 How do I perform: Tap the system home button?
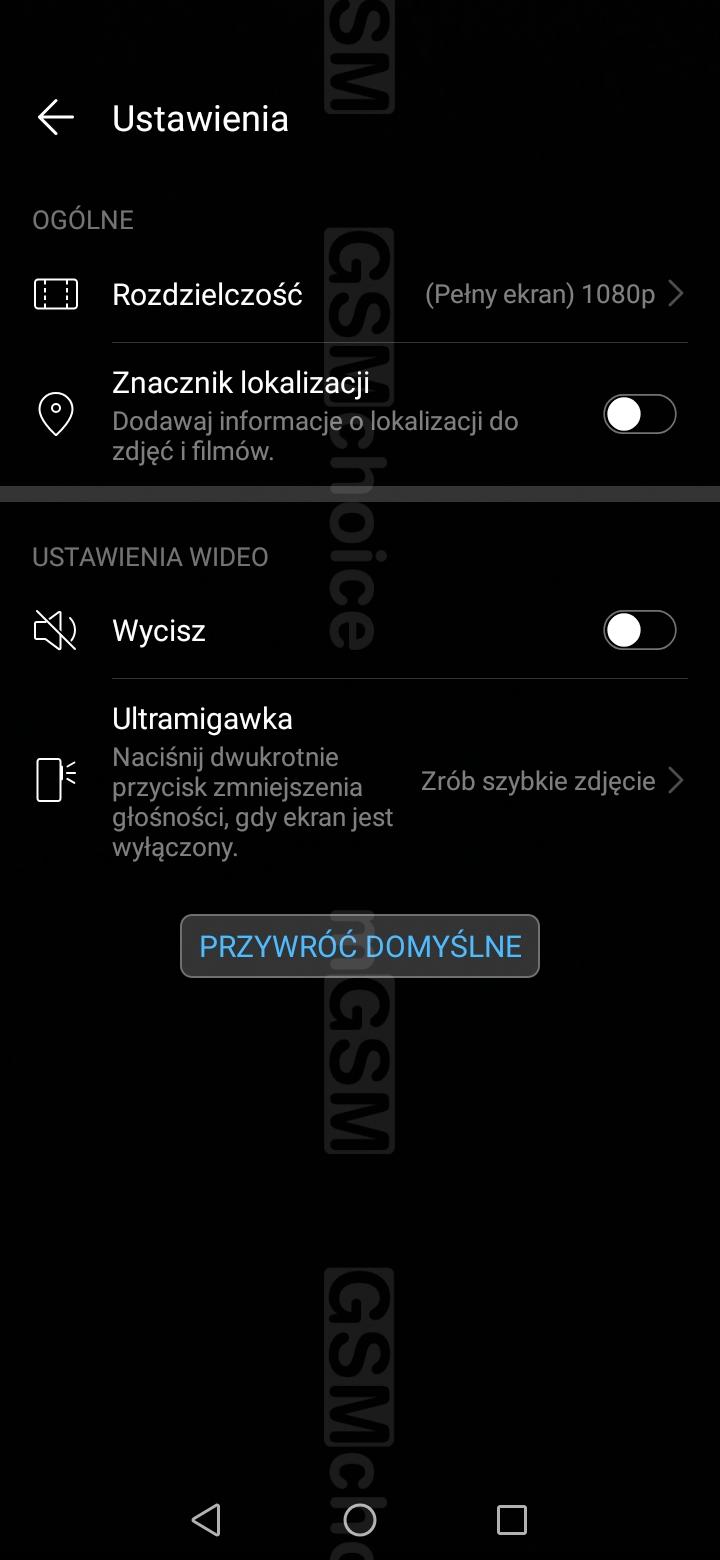coord(360,1520)
